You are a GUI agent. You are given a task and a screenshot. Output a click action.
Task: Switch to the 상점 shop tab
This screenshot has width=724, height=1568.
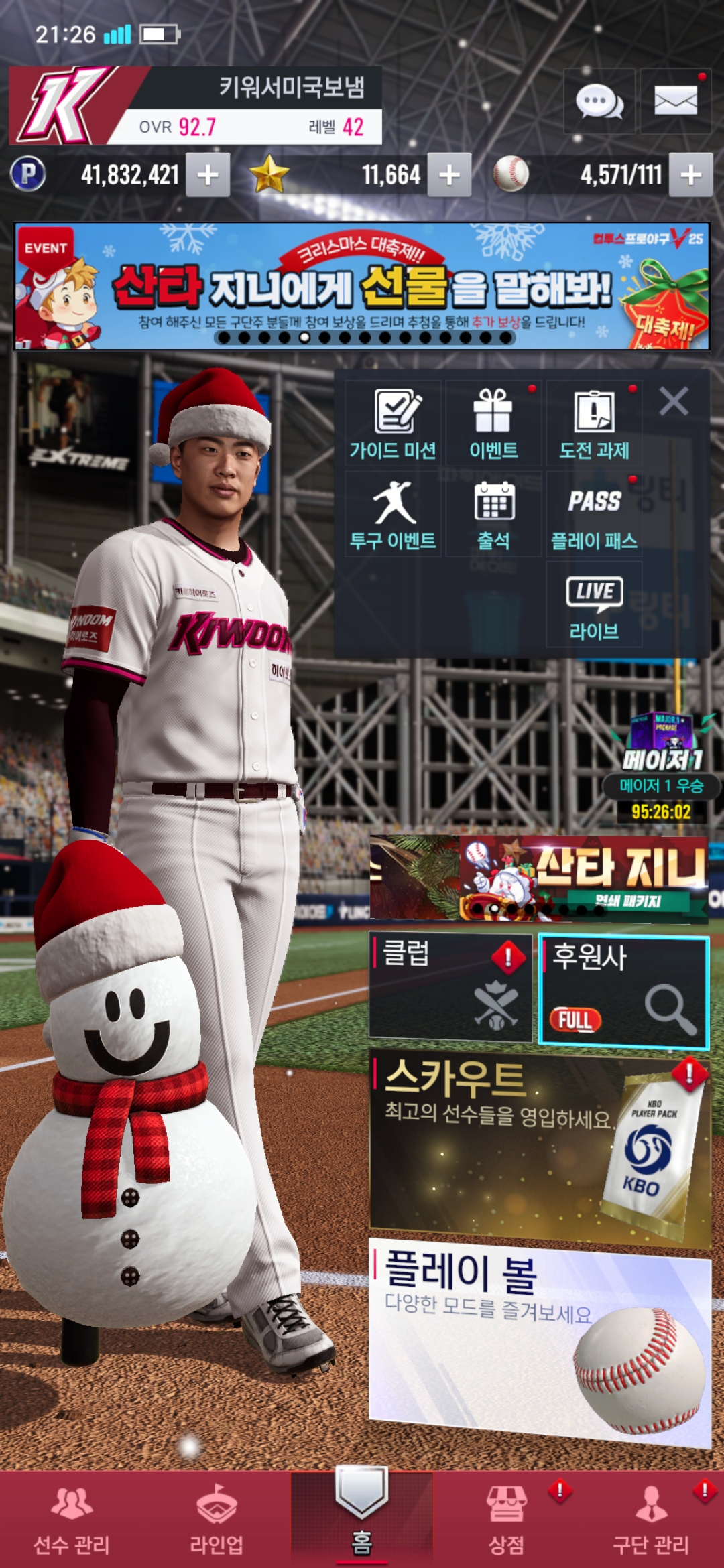coord(506,1521)
